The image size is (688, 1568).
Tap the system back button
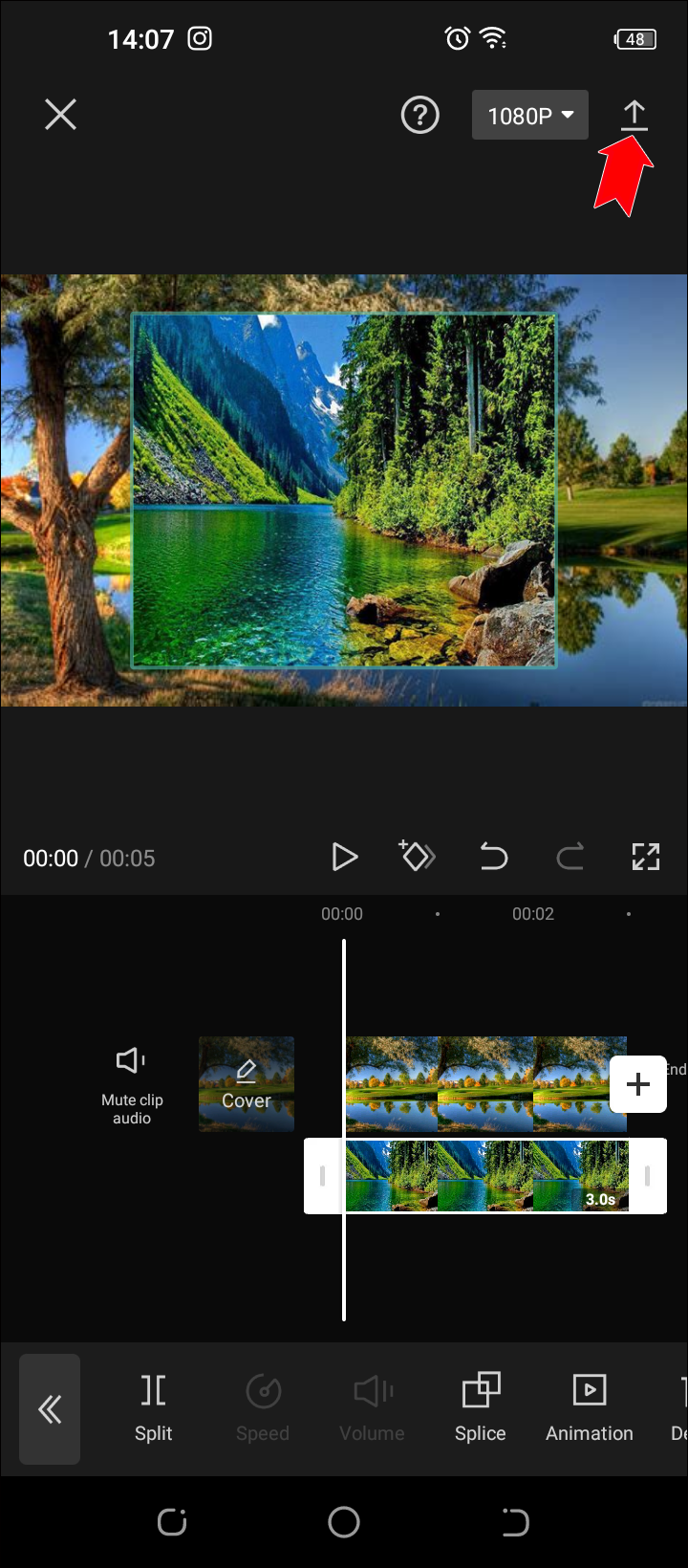(515, 1521)
